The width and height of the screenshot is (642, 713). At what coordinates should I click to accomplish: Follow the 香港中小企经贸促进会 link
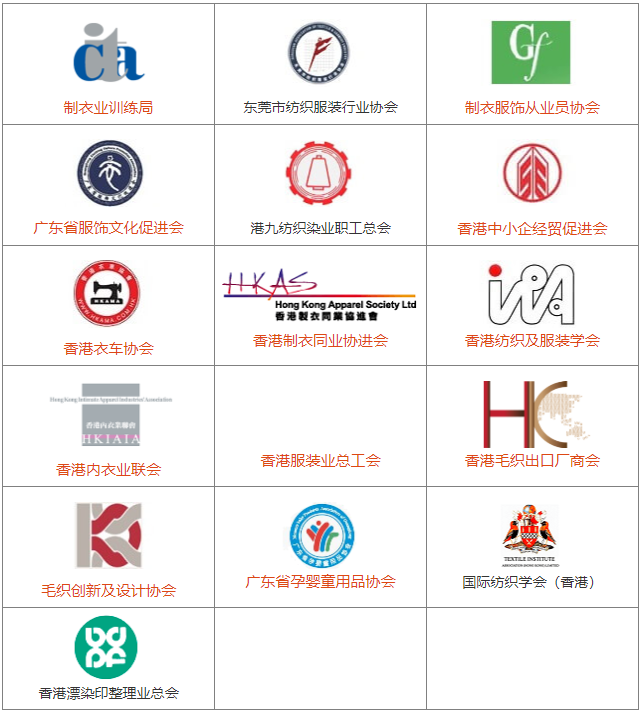click(532, 228)
